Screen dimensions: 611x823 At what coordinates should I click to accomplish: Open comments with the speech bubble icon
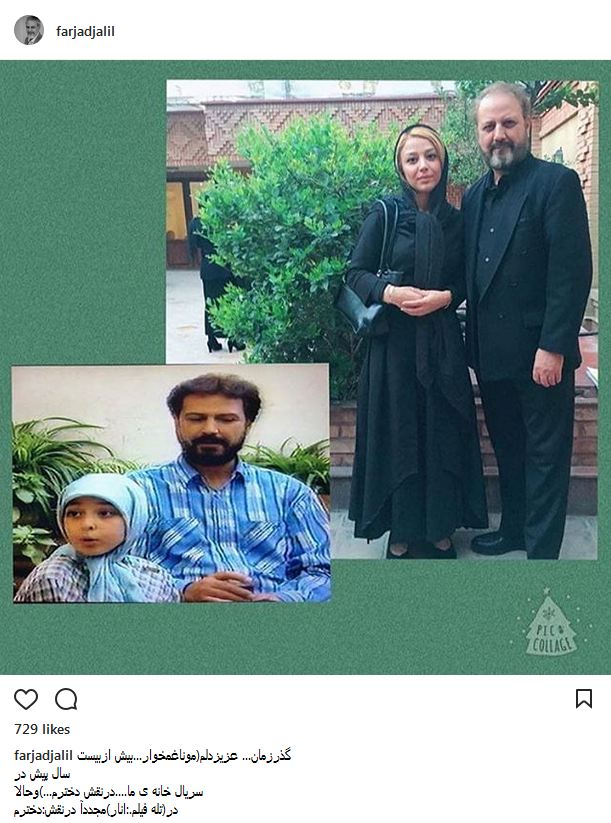click(x=66, y=699)
